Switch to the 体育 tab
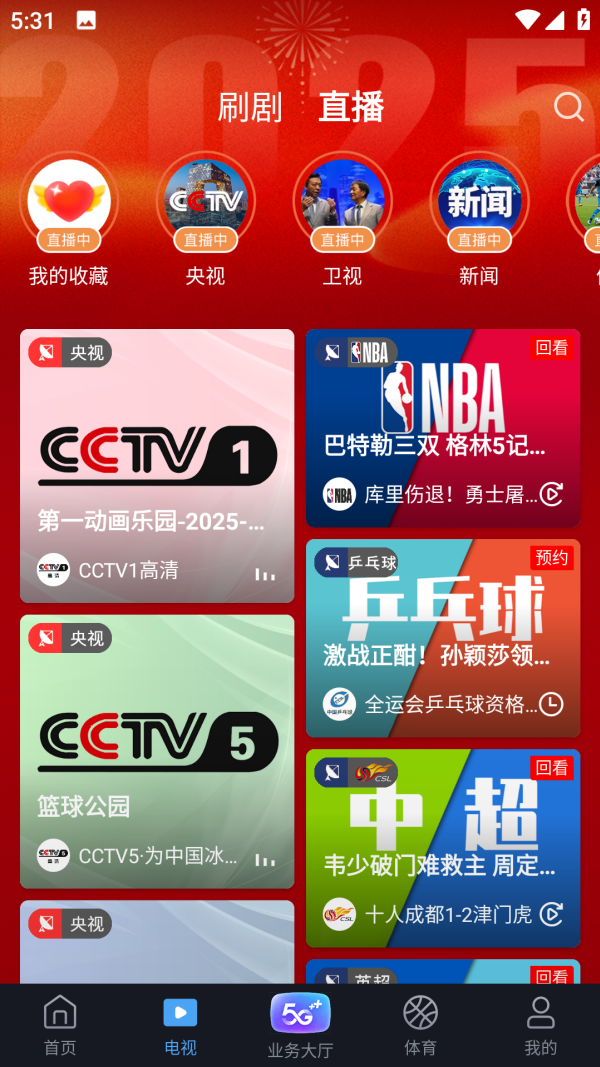Screen dimensions: 600x1067 [420, 1025]
